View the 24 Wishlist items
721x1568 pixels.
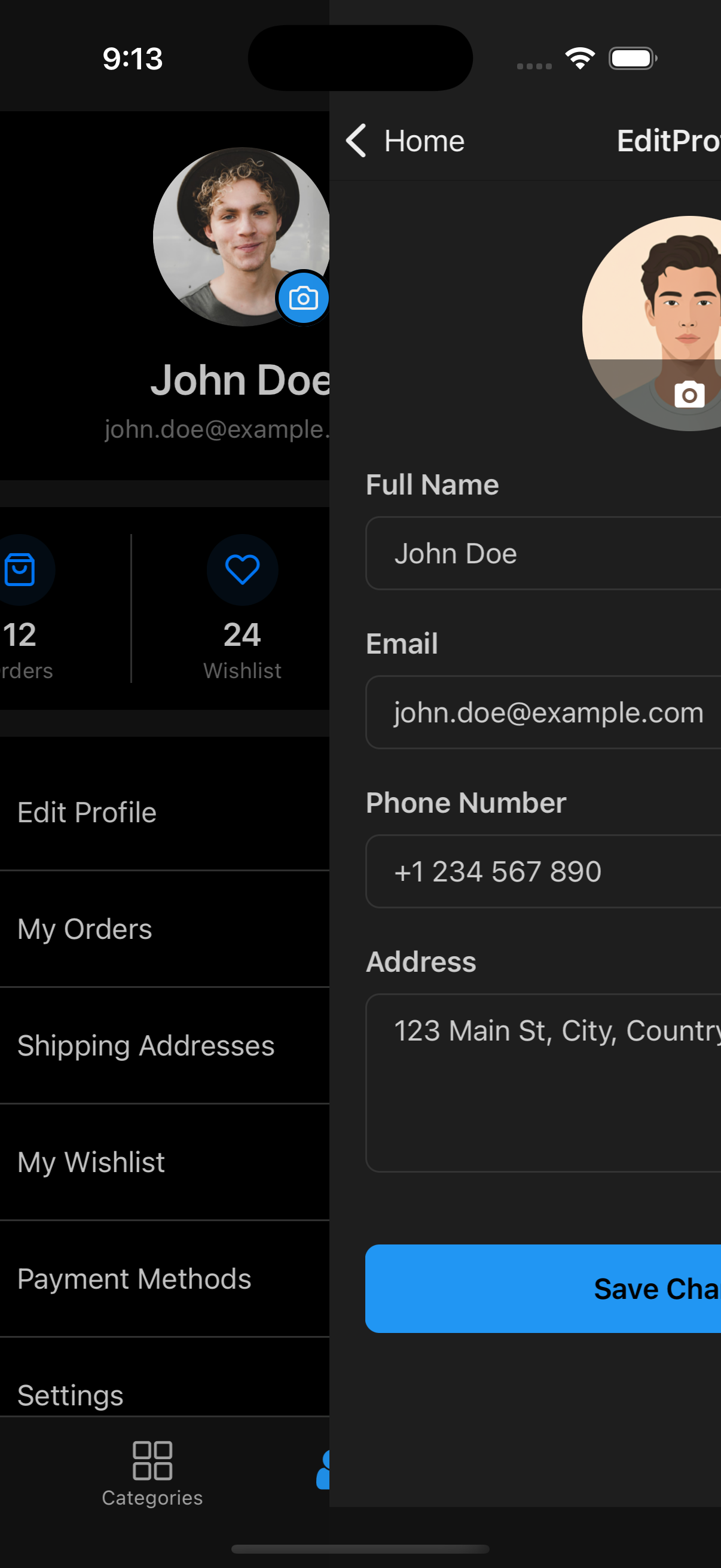click(x=242, y=608)
